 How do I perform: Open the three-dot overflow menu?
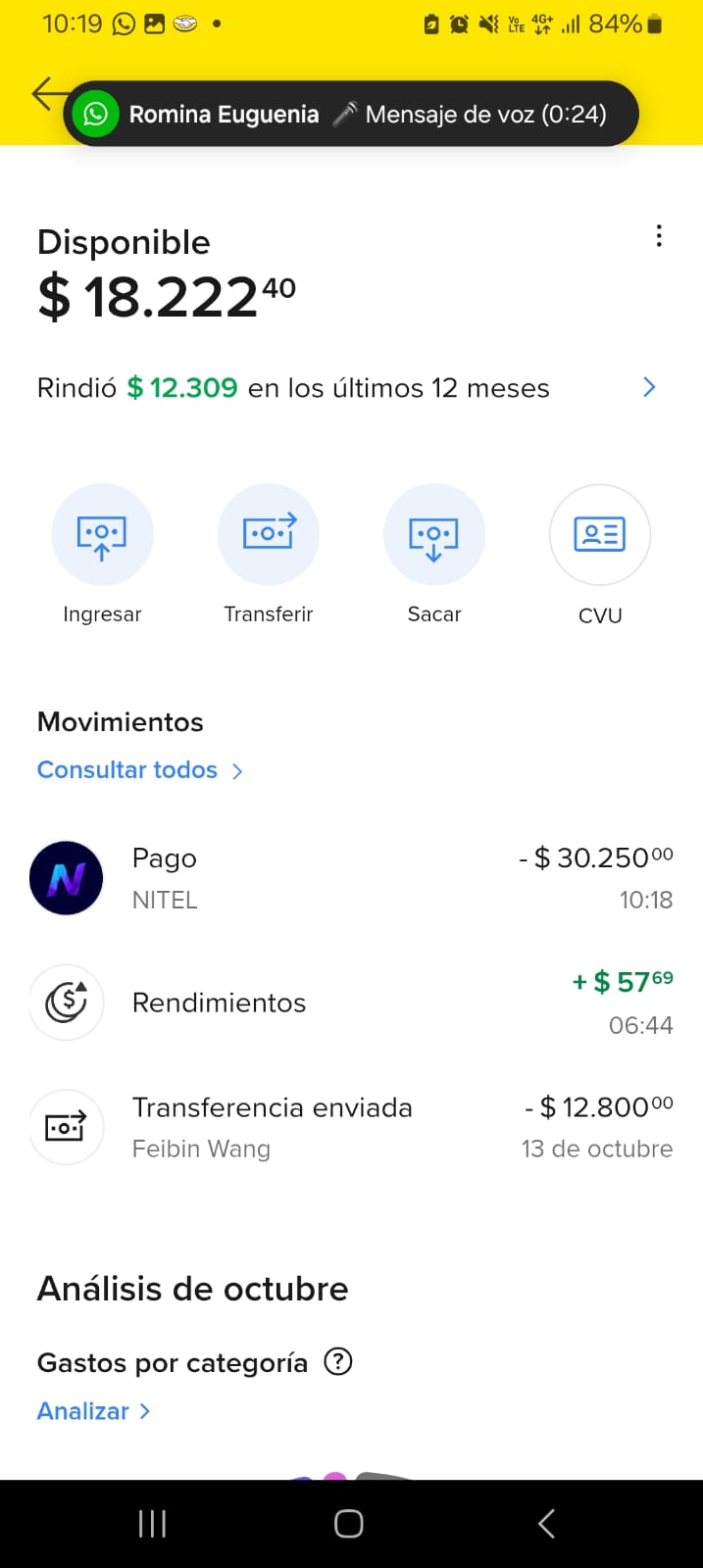click(x=659, y=236)
